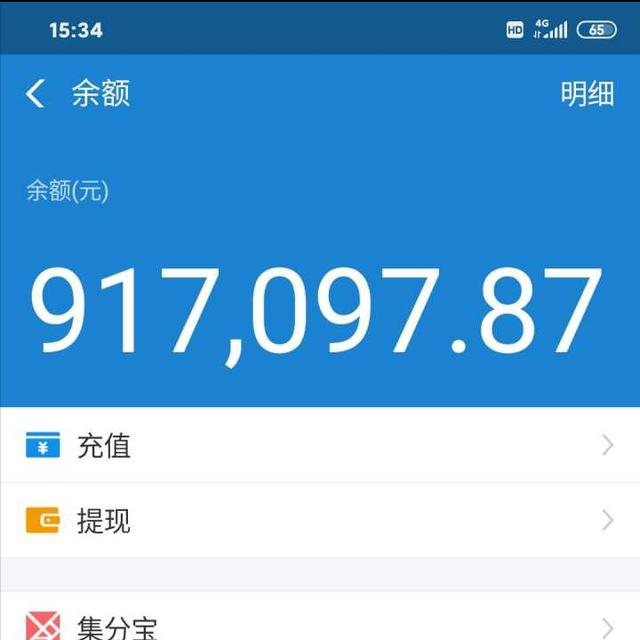Open the 集分宝 row
The width and height of the screenshot is (640, 640).
click(320, 626)
